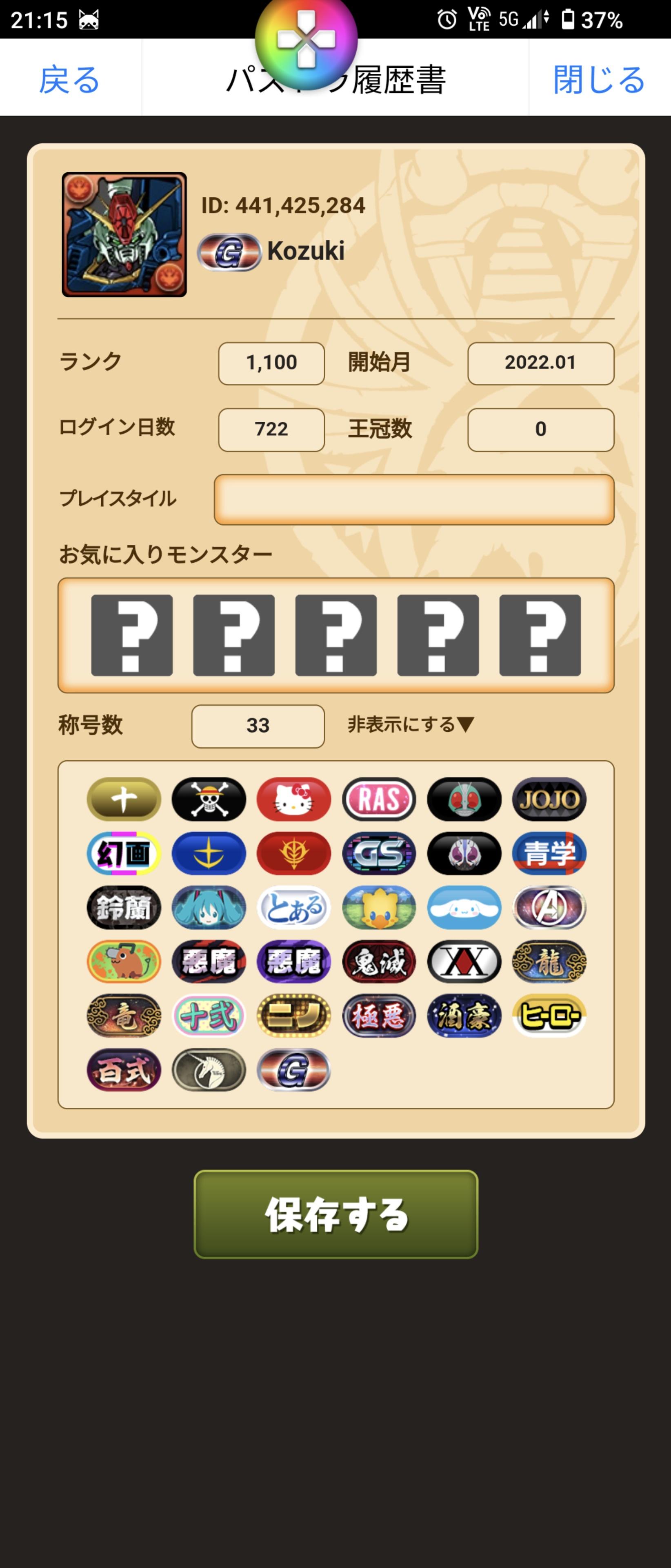This screenshot has width=671, height=1568.
Task: Open the floating gamepad overlay button
Action: (x=306, y=40)
